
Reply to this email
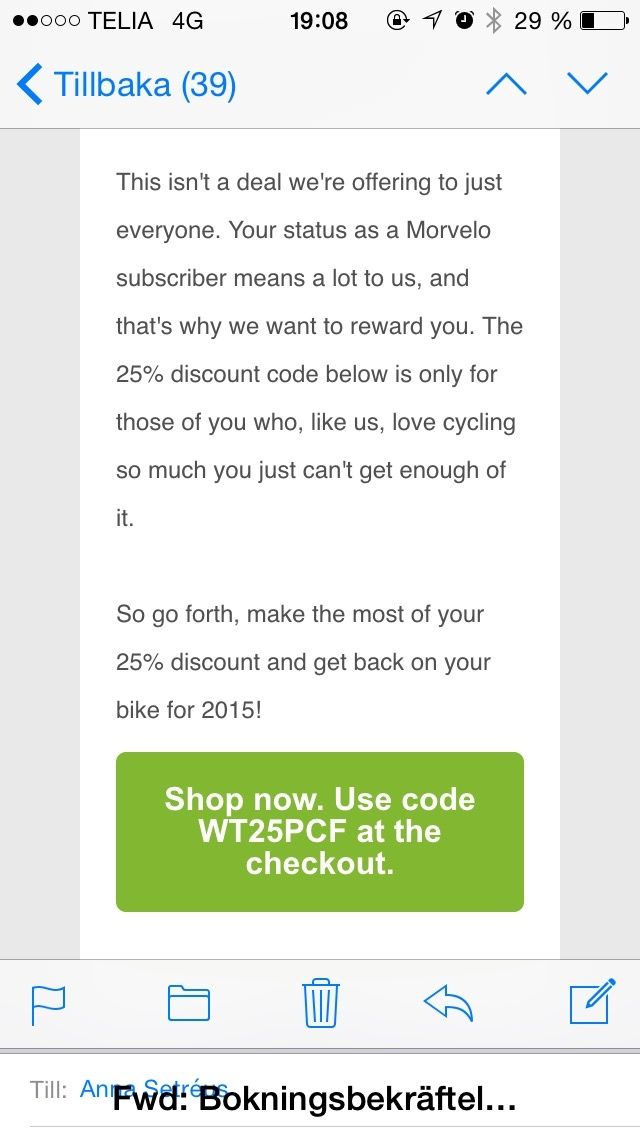coord(448,1002)
